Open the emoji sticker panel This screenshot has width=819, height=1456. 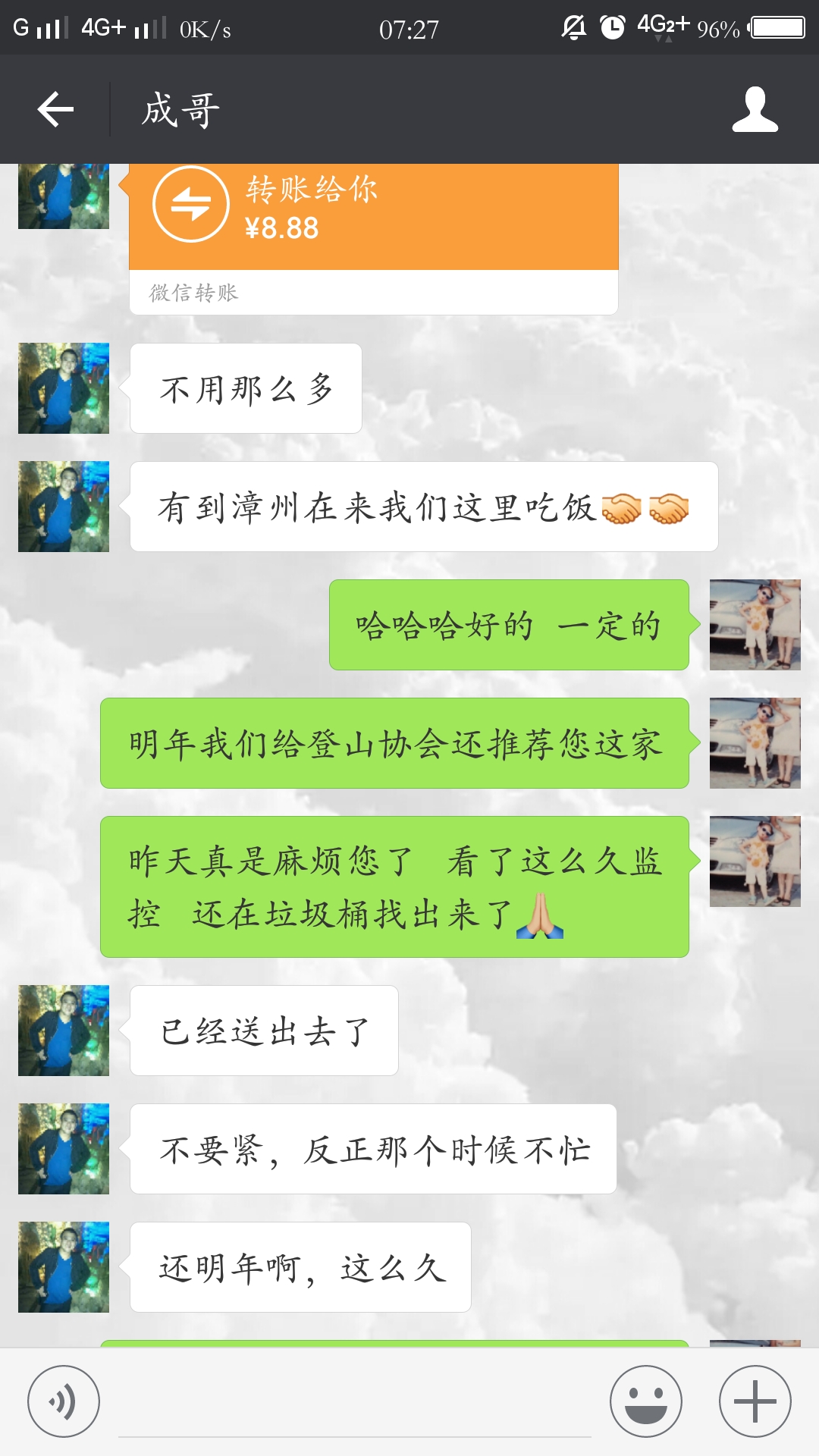pyautogui.click(x=646, y=1401)
